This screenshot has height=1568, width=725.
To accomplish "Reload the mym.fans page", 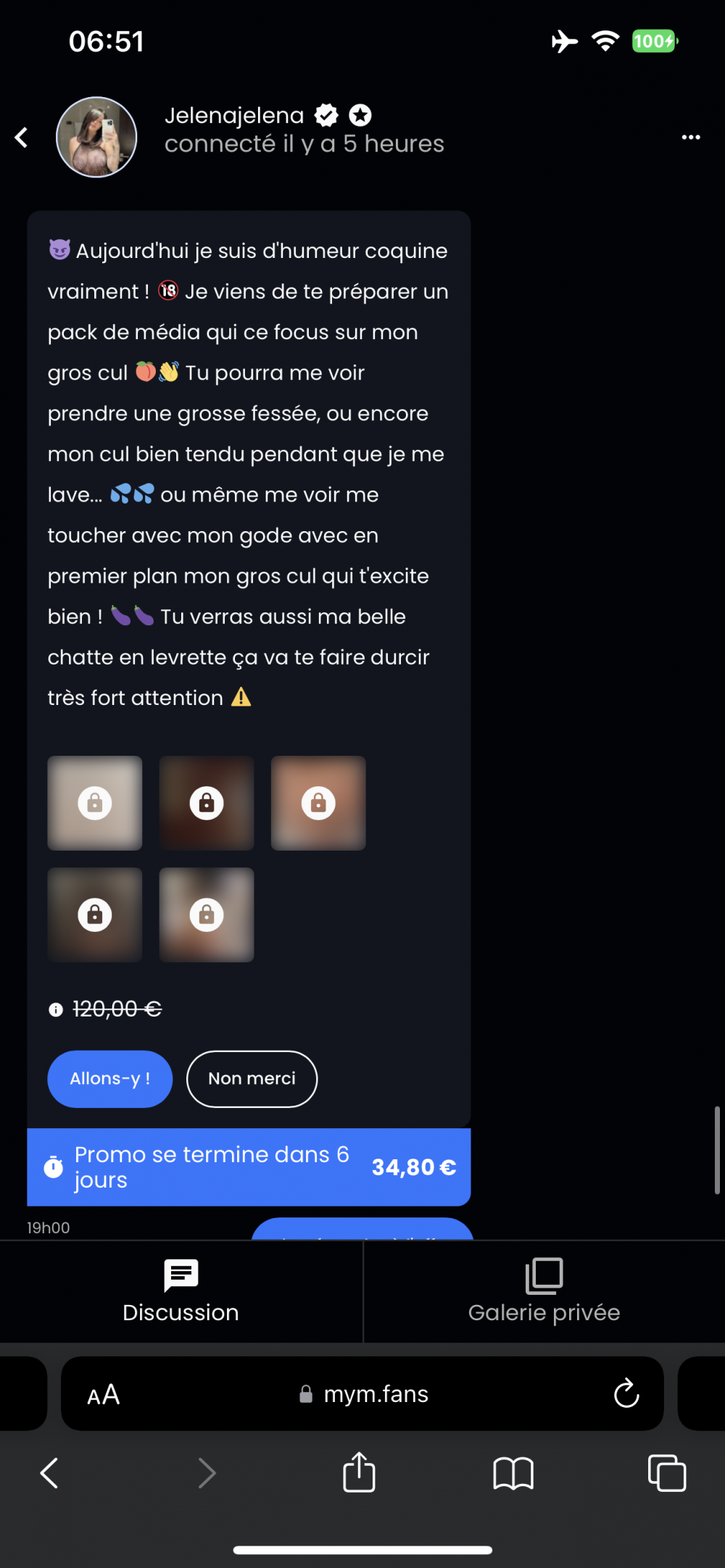I will pos(626,1393).
